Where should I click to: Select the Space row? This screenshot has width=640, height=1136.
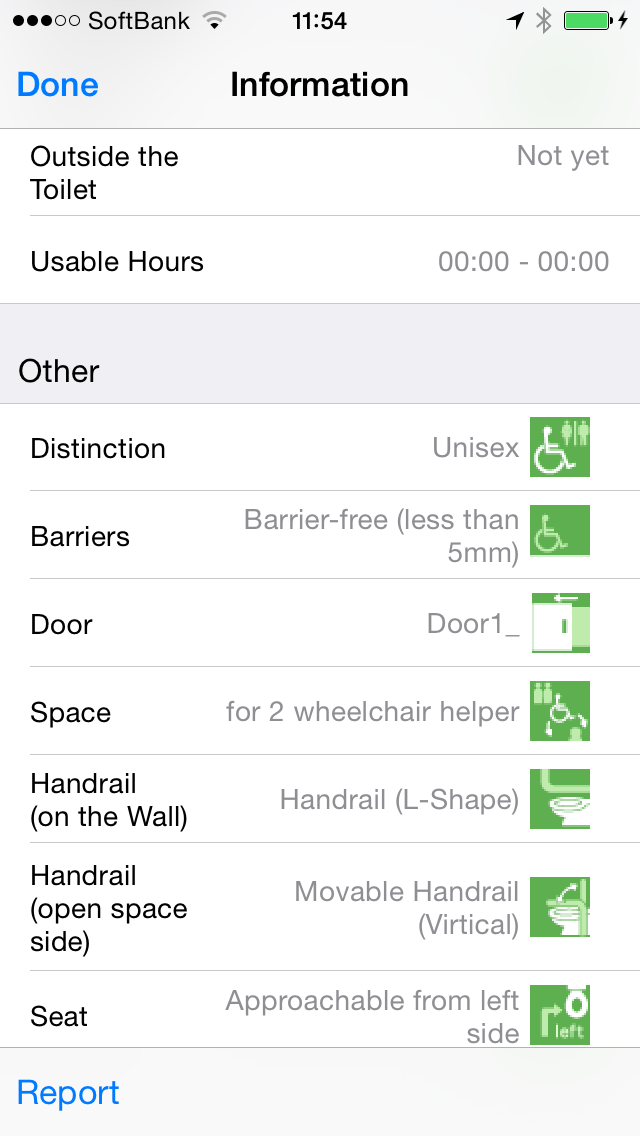tap(320, 711)
